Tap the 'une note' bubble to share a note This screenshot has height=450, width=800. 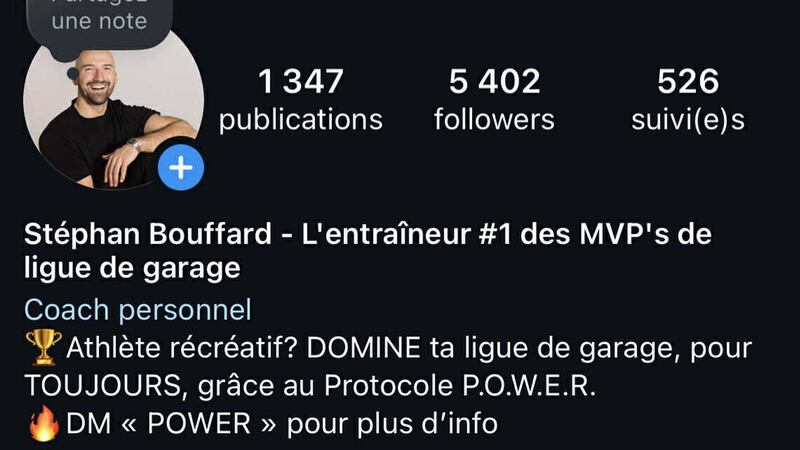[99, 20]
